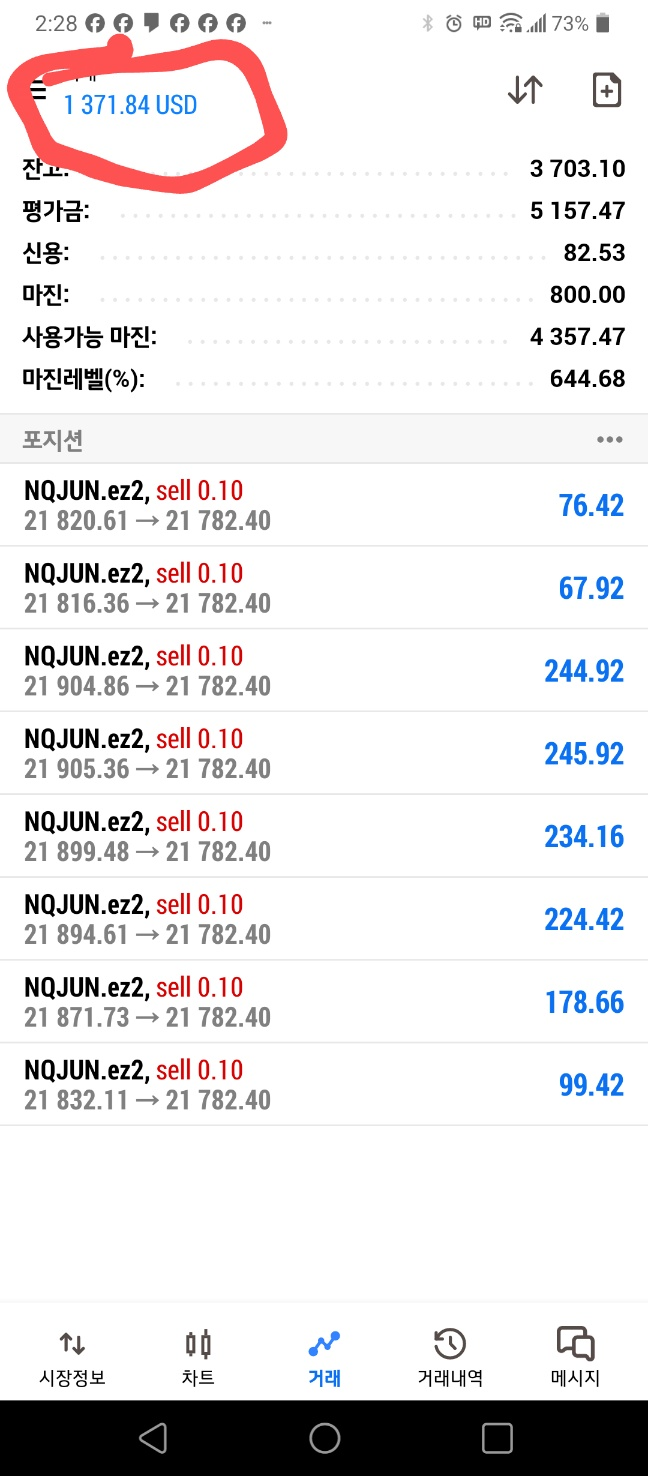Select the 거래 tab
The width and height of the screenshot is (648, 1476).
pyautogui.click(x=324, y=1357)
